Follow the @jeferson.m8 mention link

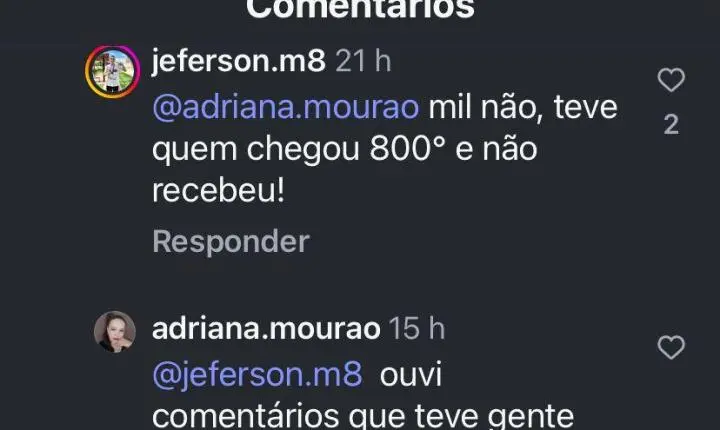(257, 376)
